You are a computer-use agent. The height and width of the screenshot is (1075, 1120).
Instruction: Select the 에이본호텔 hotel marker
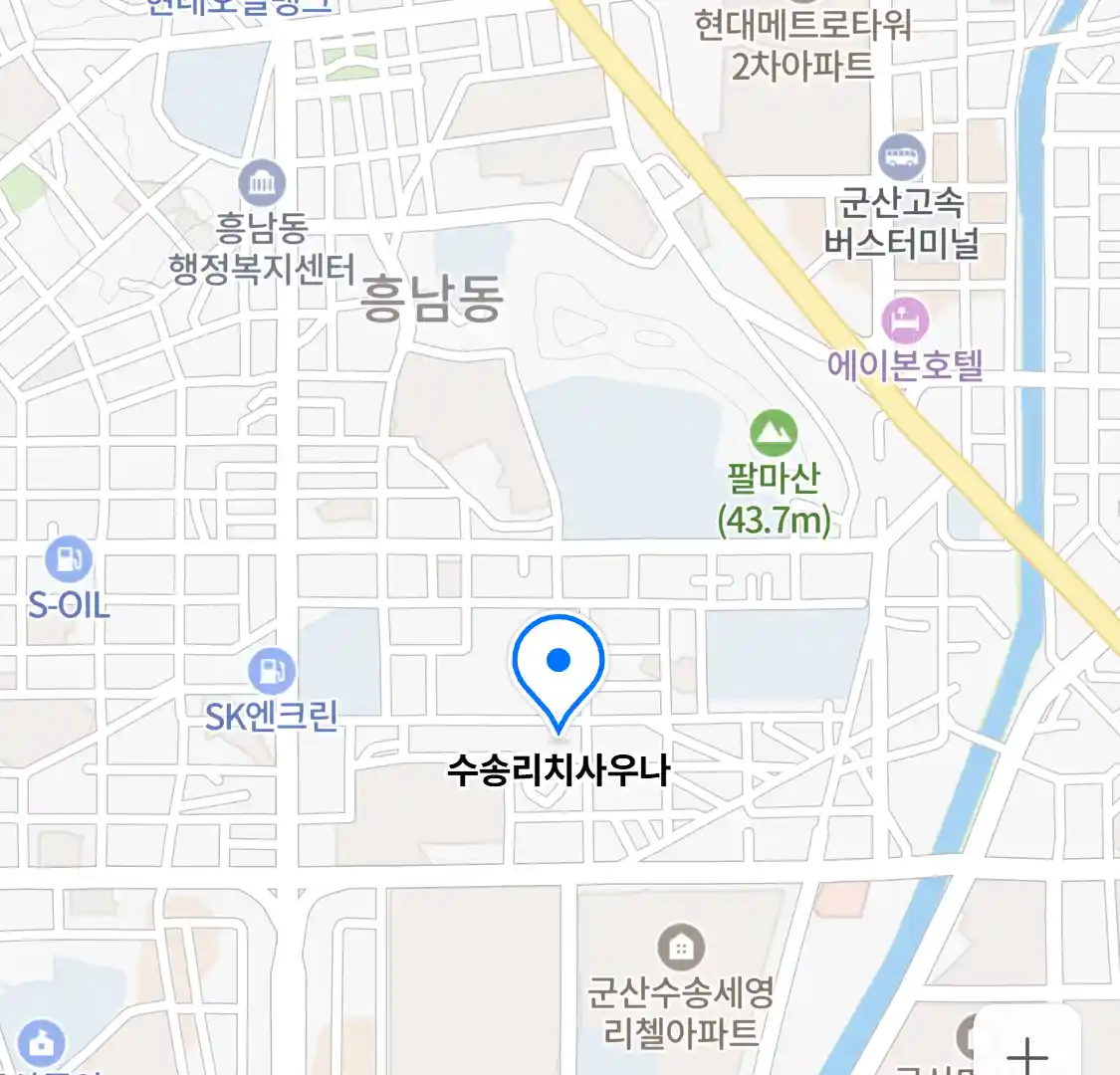[905, 322]
